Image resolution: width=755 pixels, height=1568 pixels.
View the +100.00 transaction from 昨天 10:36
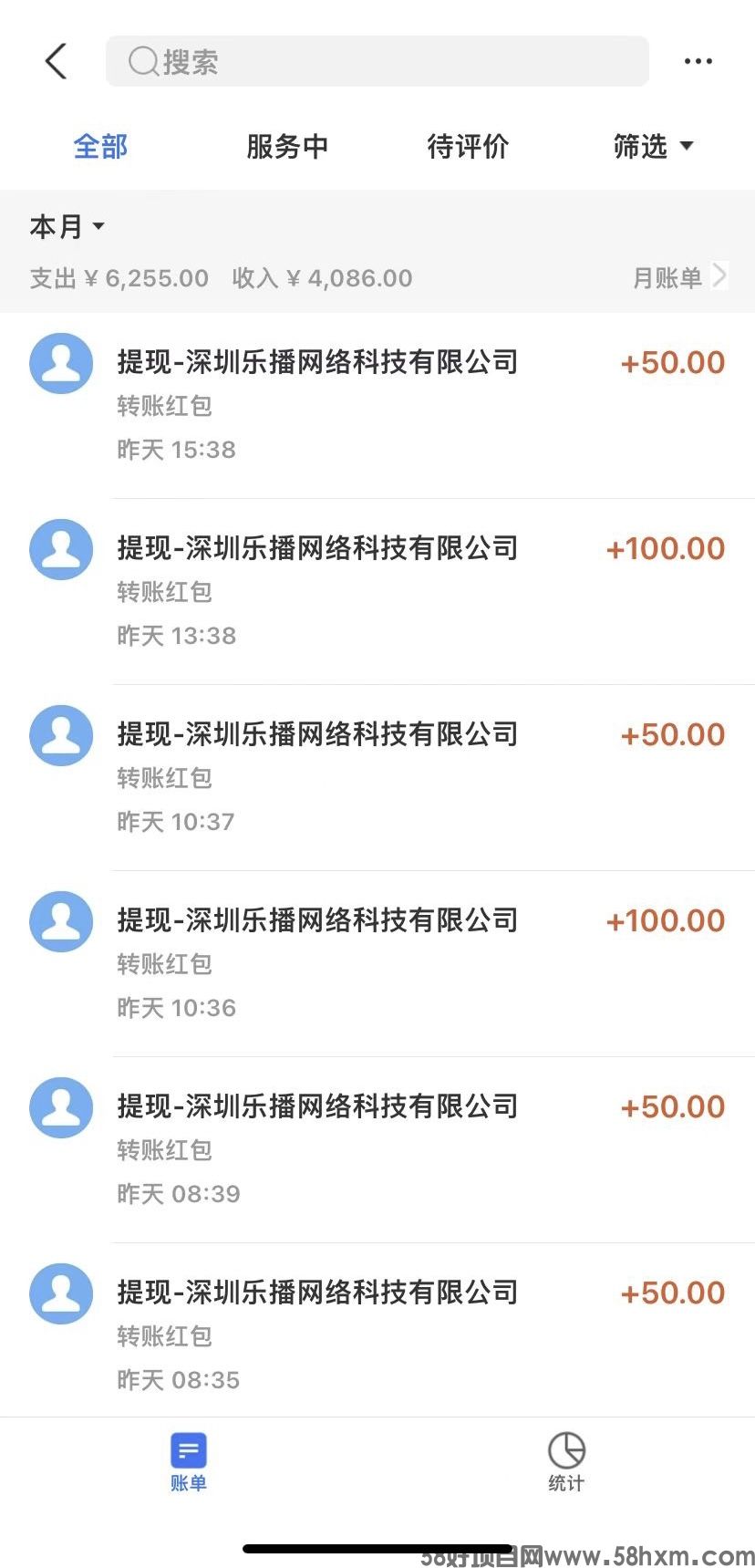pyautogui.click(x=377, y=963)
